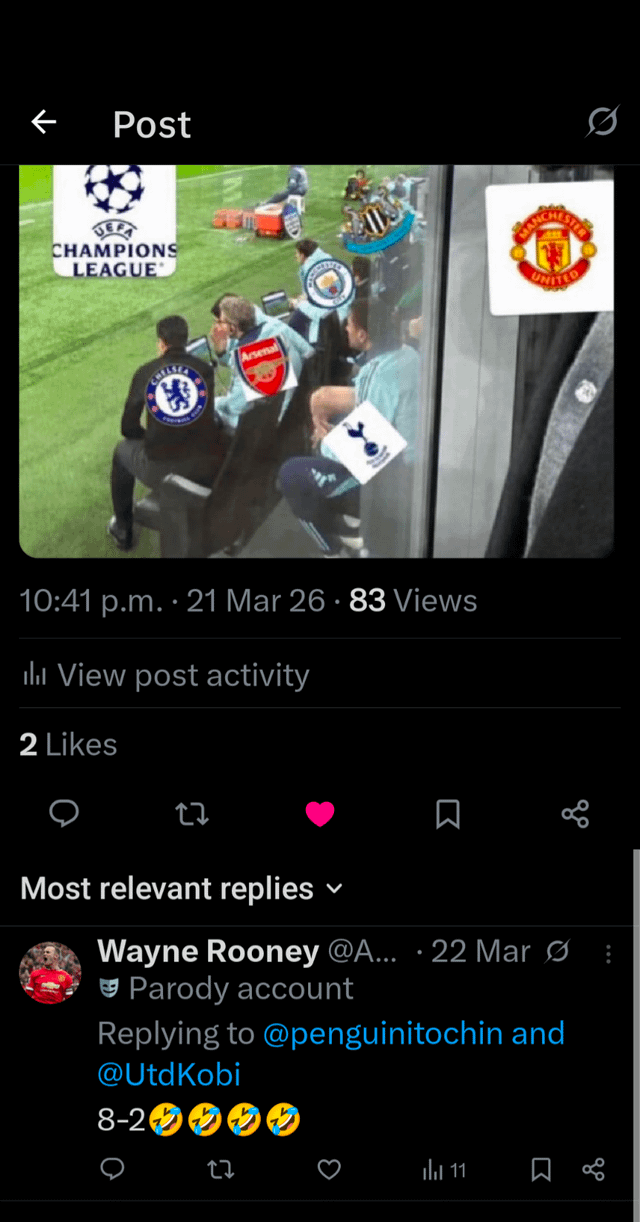Bookmark Wayne Rooney's reply
The image size is (640, 1222).
pos(541,1169)
